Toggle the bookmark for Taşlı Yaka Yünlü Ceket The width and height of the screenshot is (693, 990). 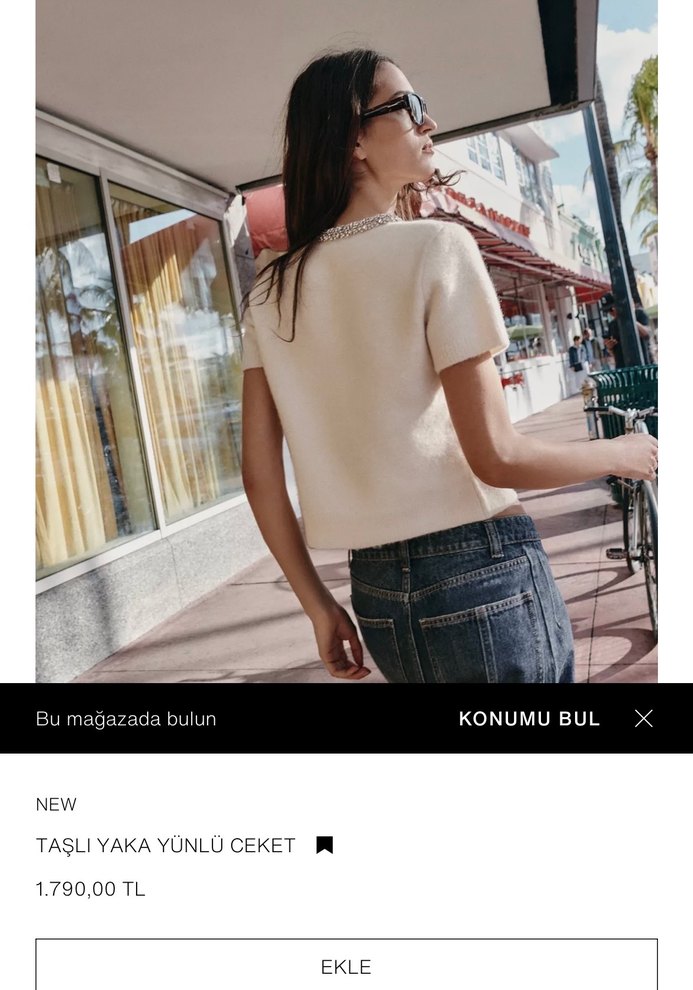tap(324, 845)
